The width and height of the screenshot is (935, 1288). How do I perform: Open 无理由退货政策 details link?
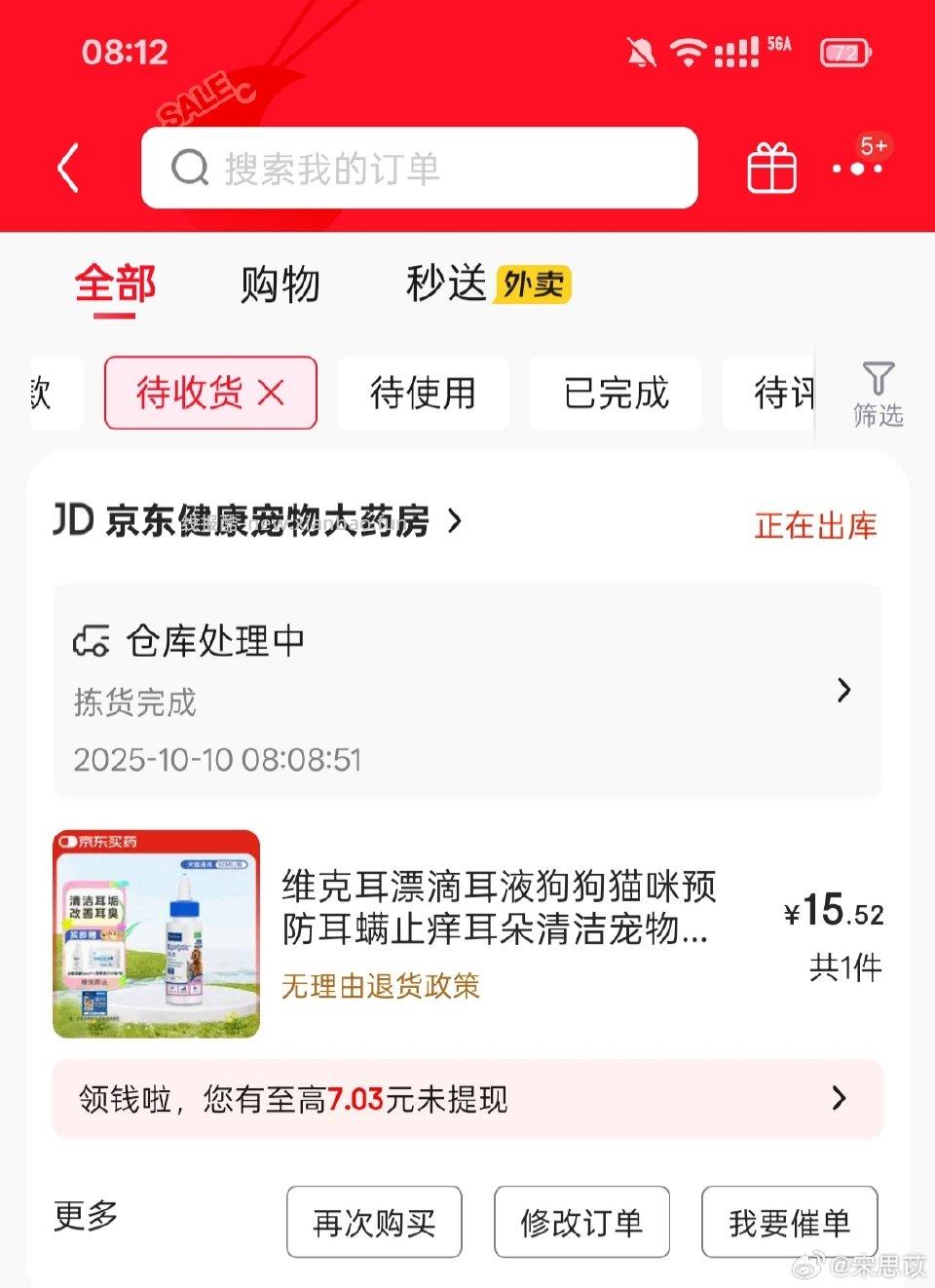pyautogui.click(x=381, y=987)
